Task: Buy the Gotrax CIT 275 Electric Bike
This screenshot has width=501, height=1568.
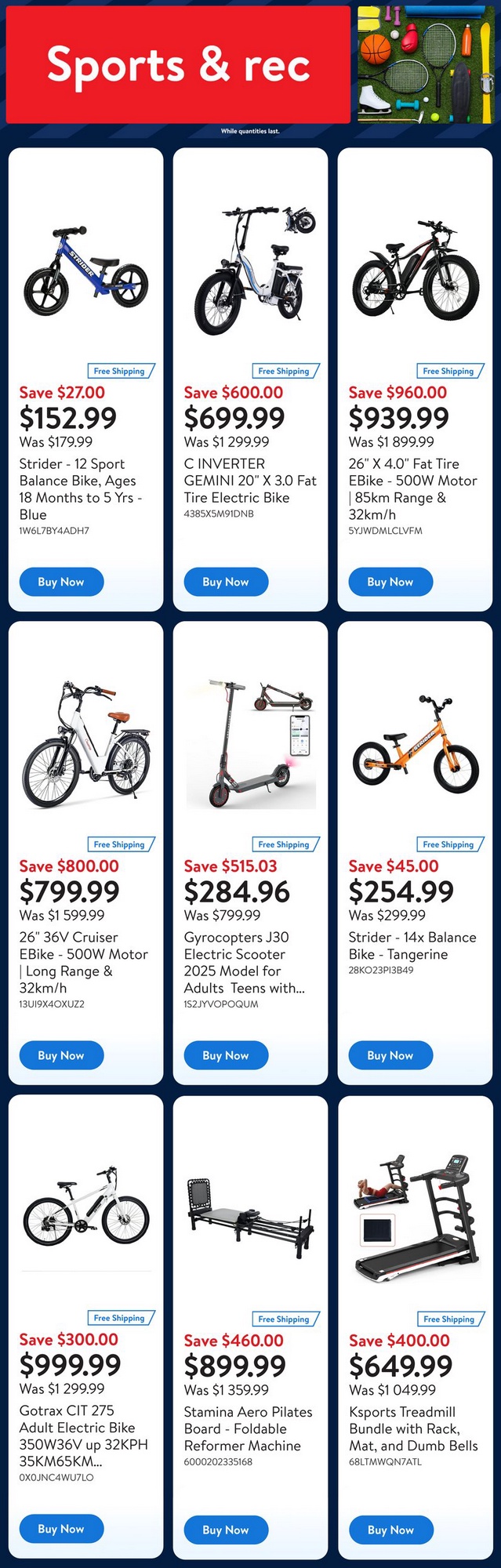Action: point(61,1528)
